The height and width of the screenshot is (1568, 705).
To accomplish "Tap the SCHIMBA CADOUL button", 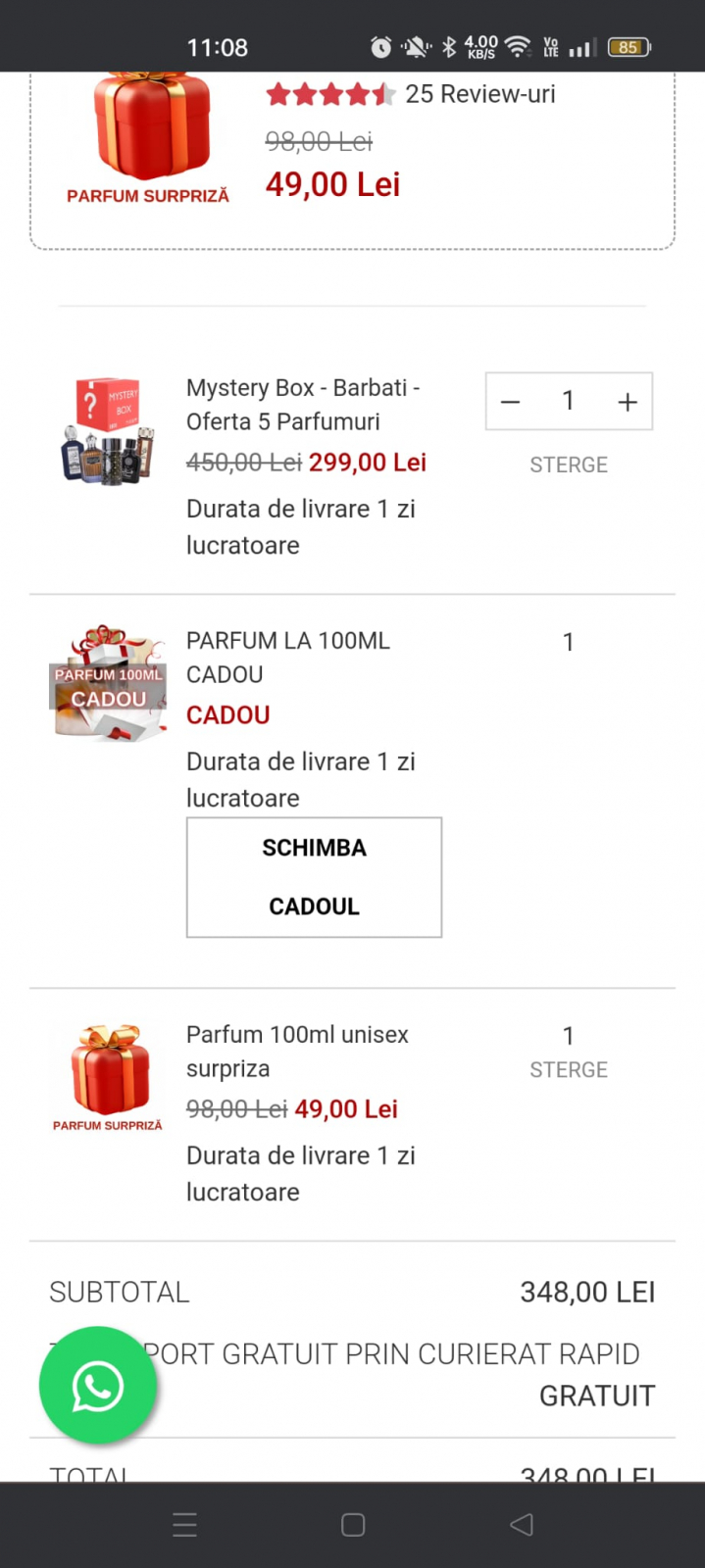I will (x=314, y=877).
